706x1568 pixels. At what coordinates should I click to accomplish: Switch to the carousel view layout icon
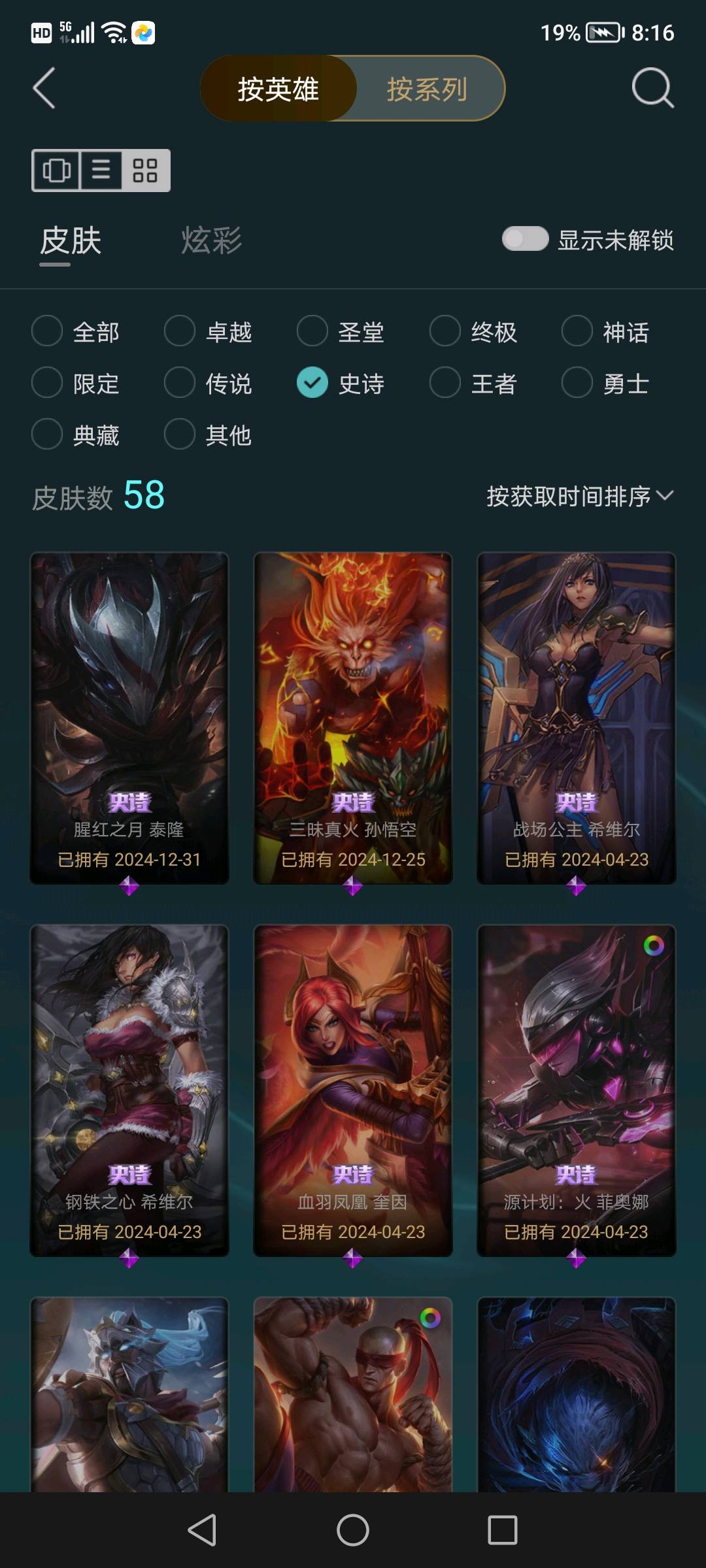click(x=56, y=171)
